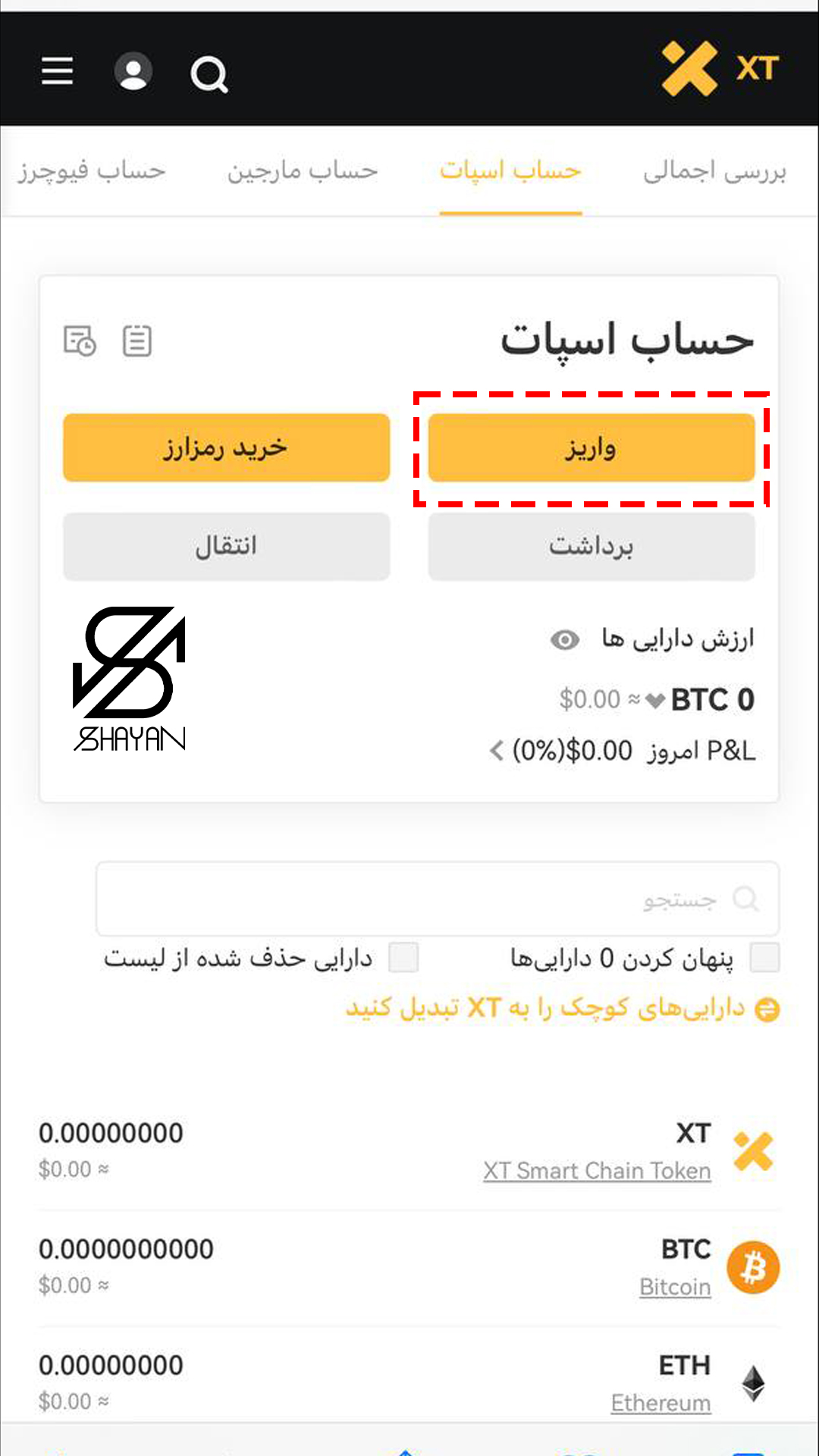Open the Ethereum asset row
The width and height of the screenshot is (819, 1456).
(409, 1383)
